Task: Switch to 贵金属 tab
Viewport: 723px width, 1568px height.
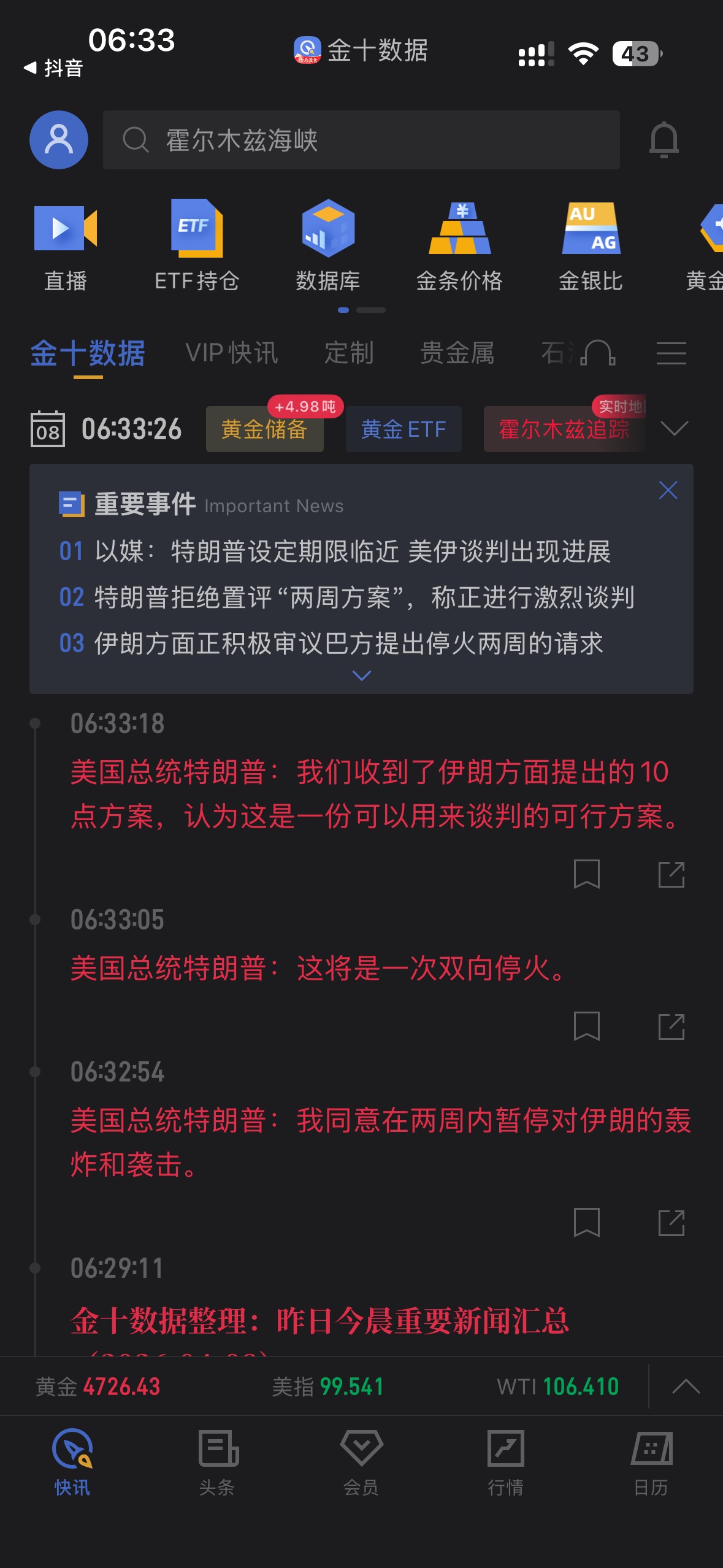Action: (x=457, y=353)
